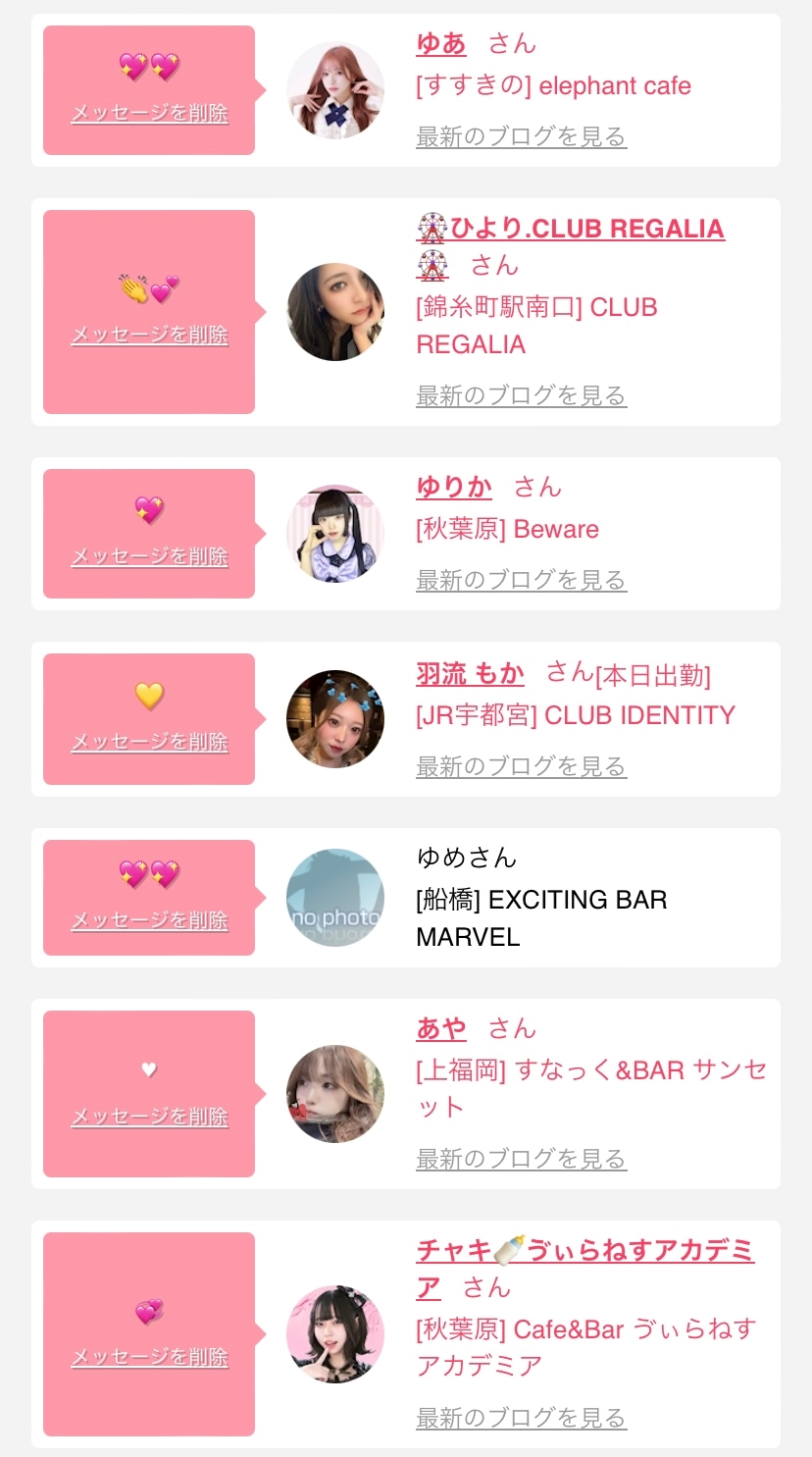Open ゆりか's profile name link
Viewport: 812px width, 1457px height.
coord(454,488)
